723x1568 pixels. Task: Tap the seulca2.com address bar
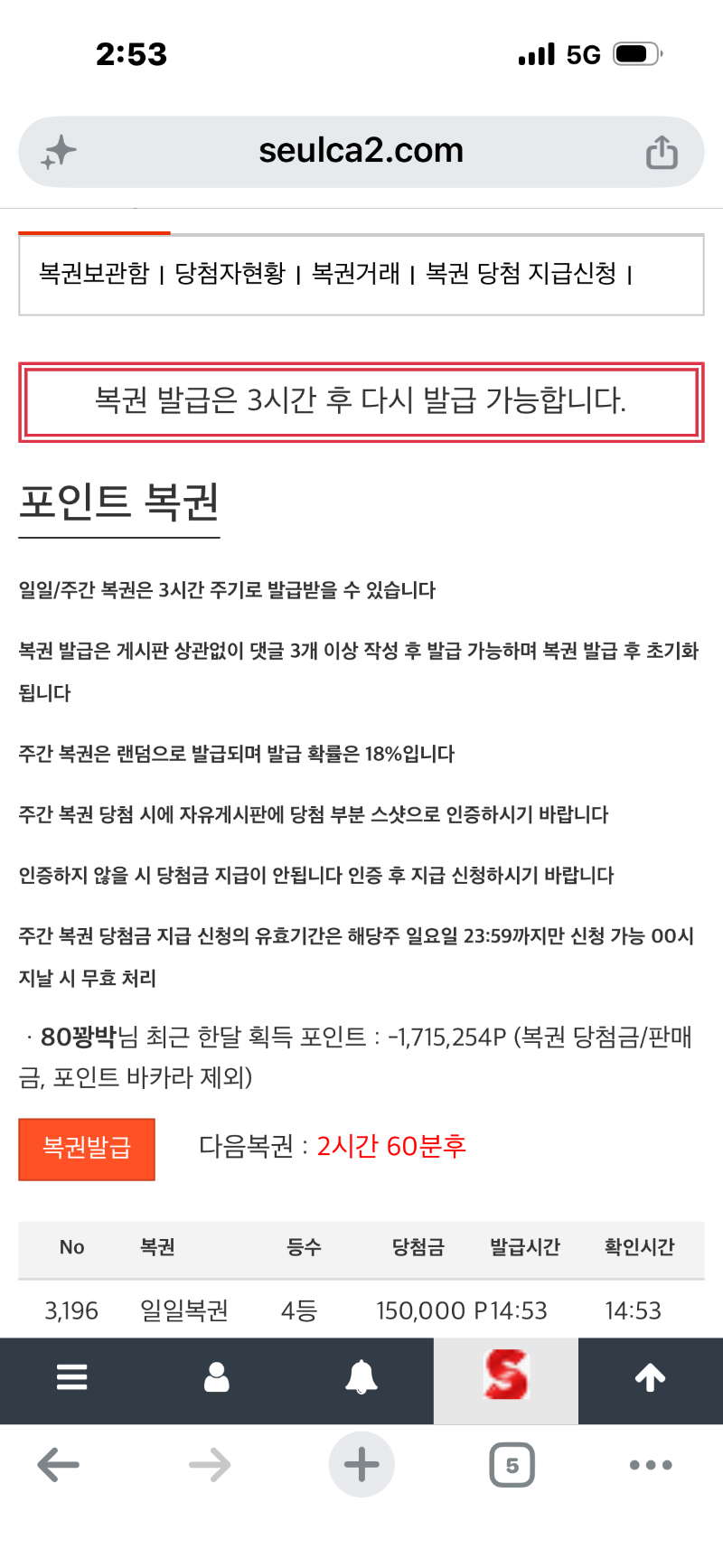[x=361, y=152]
